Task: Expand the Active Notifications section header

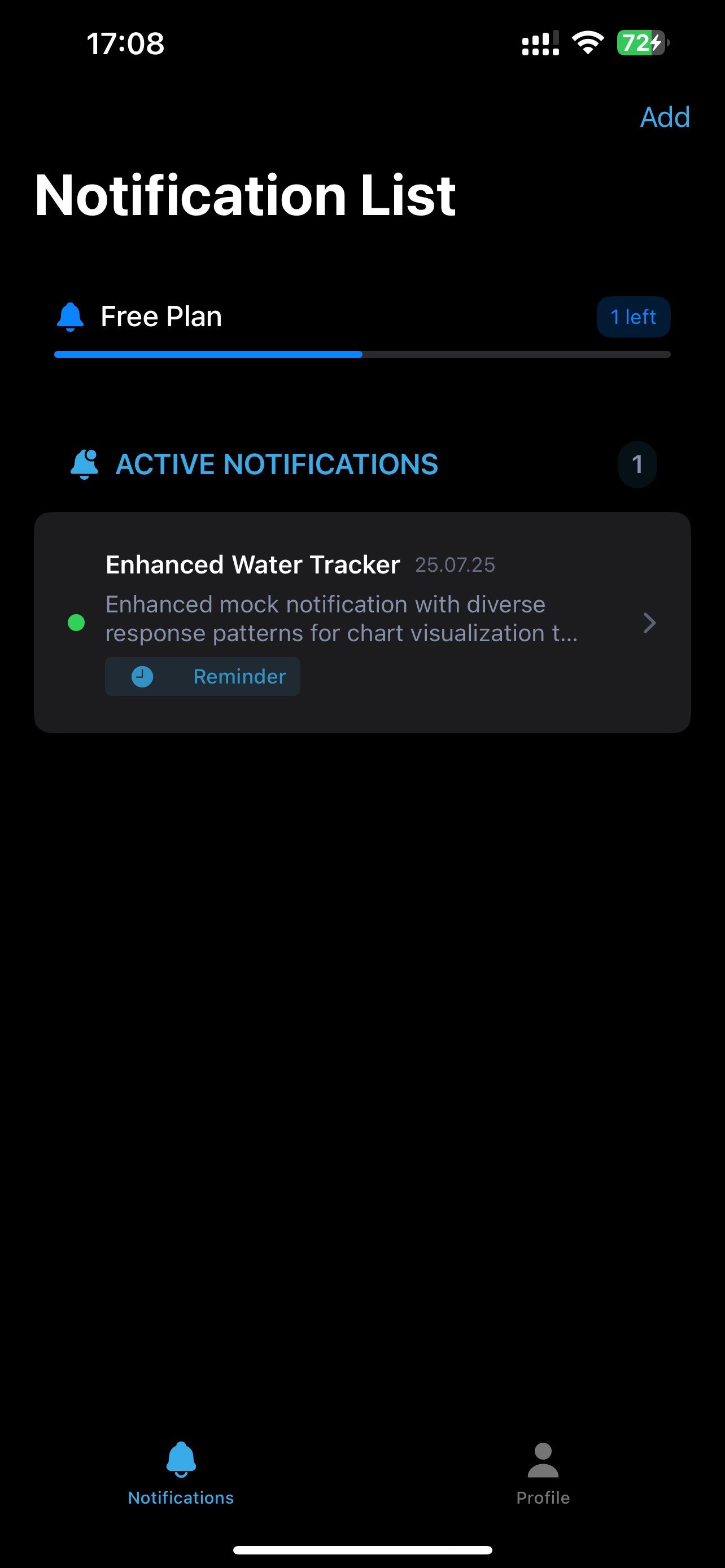Action: point(276,464)
